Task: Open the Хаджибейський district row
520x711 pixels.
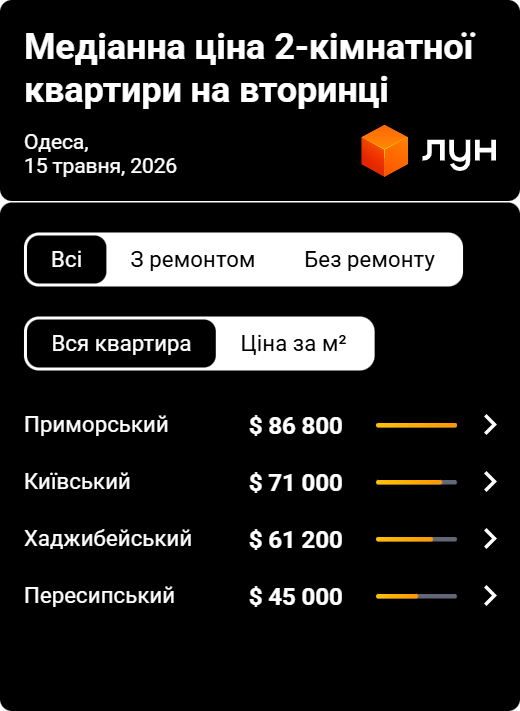Action: [x=261, y=539]
